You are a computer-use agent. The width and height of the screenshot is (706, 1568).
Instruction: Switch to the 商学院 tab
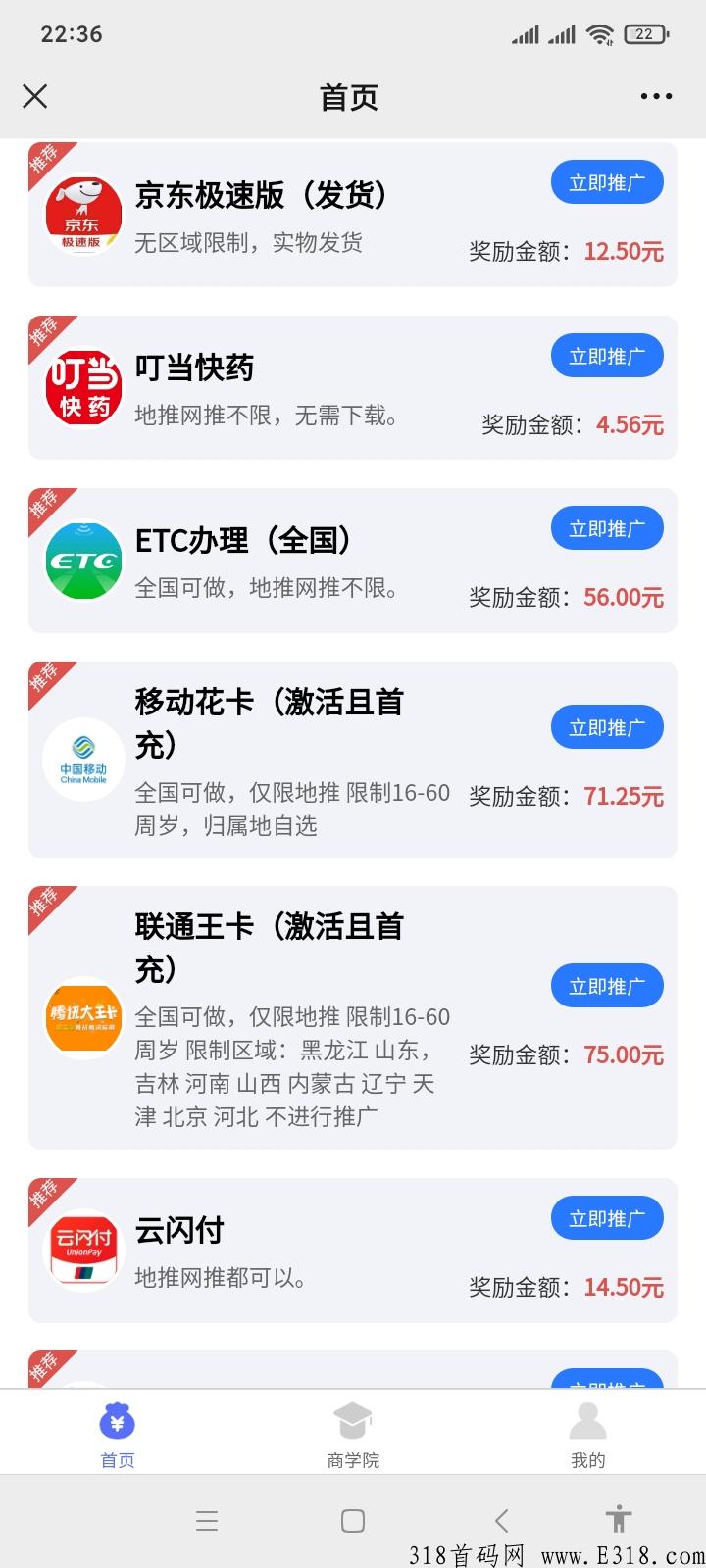click(x=353, y=1435)
